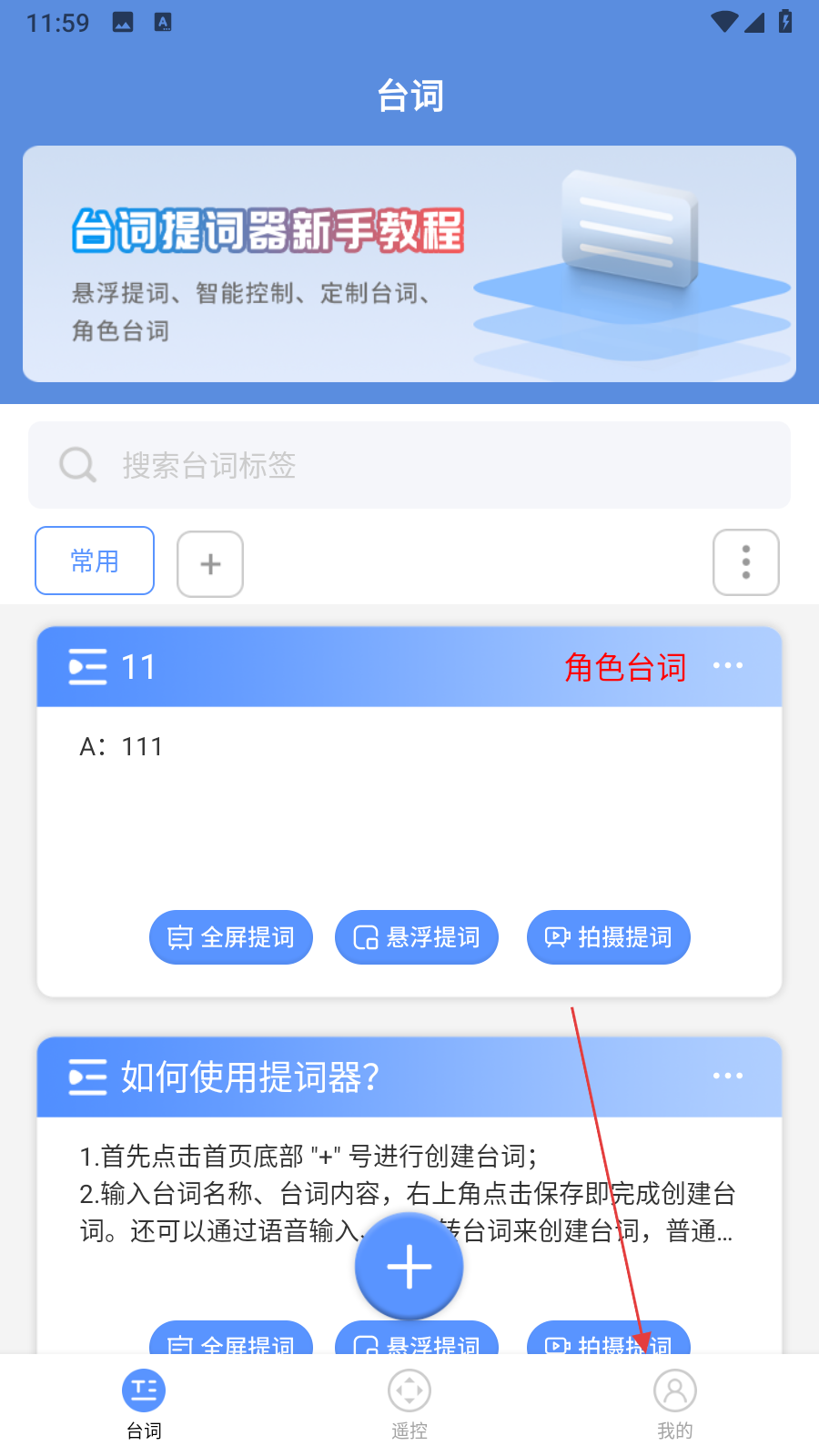Open the 台词提词器新手教程 tutorial banner
Image resolution: width=819 pixels, height=1456 pixels.
click(x=409, y=264)
